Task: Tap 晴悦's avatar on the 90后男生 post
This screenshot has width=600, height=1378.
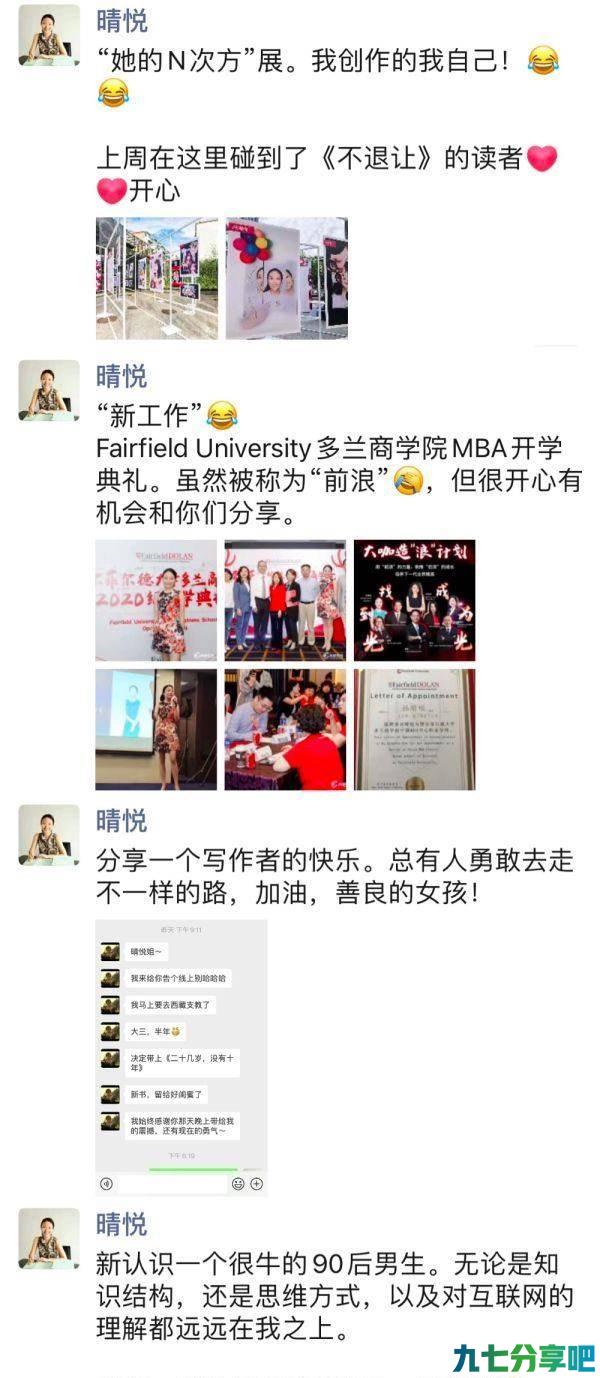Action: point(49,1239)
